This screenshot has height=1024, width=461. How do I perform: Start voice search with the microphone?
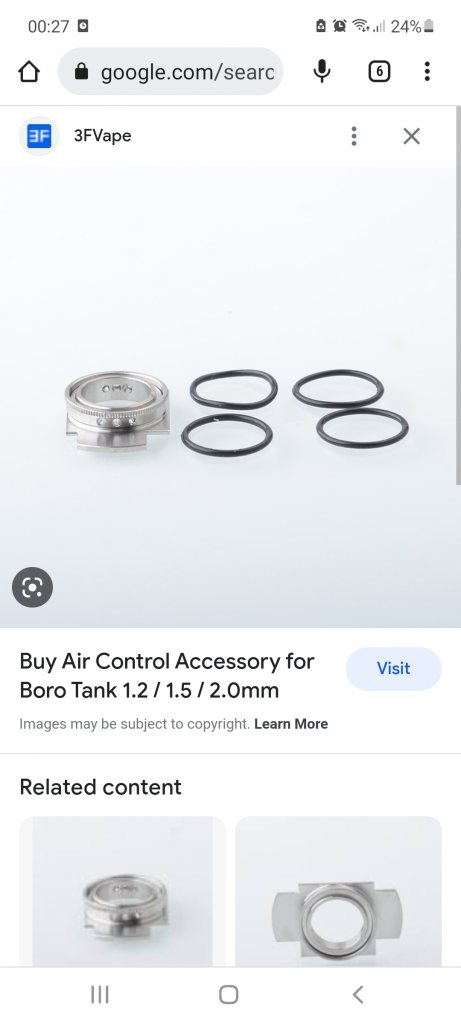tap(322, 71)
